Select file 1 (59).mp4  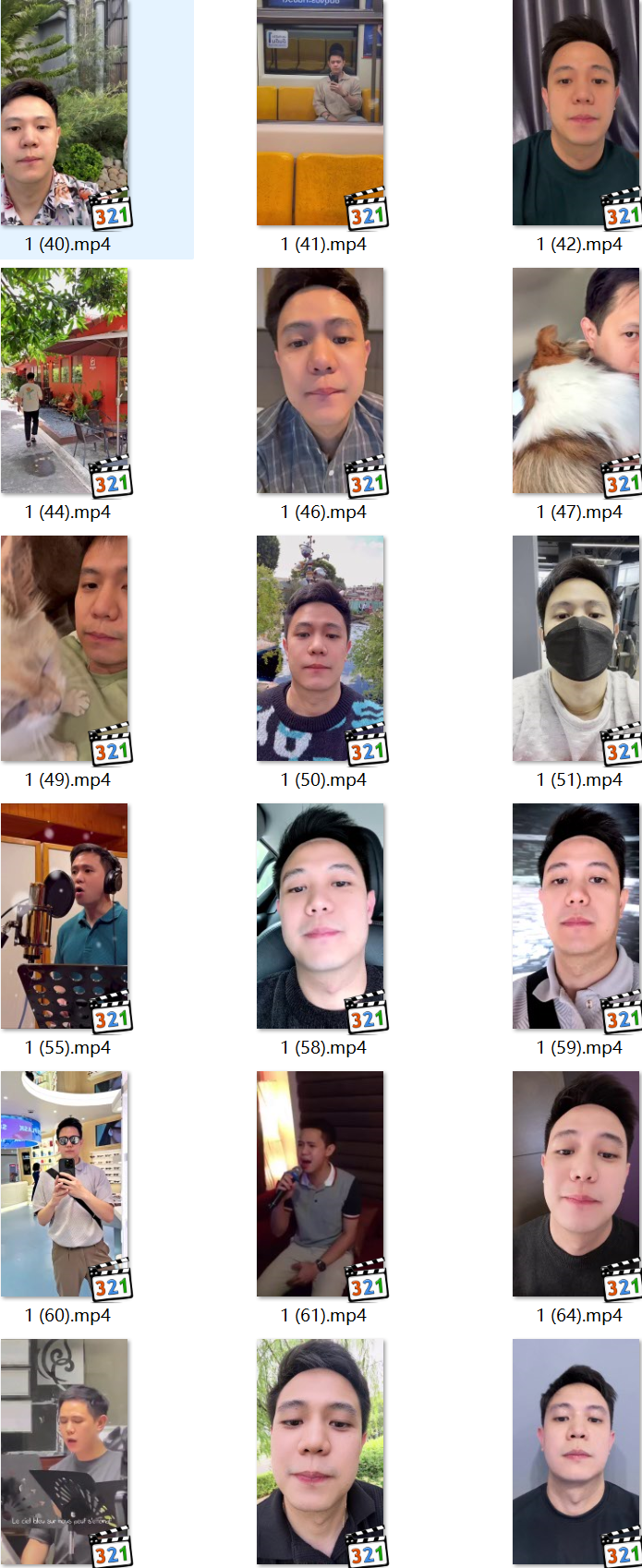pyautogui.click(x=576, y=916)
